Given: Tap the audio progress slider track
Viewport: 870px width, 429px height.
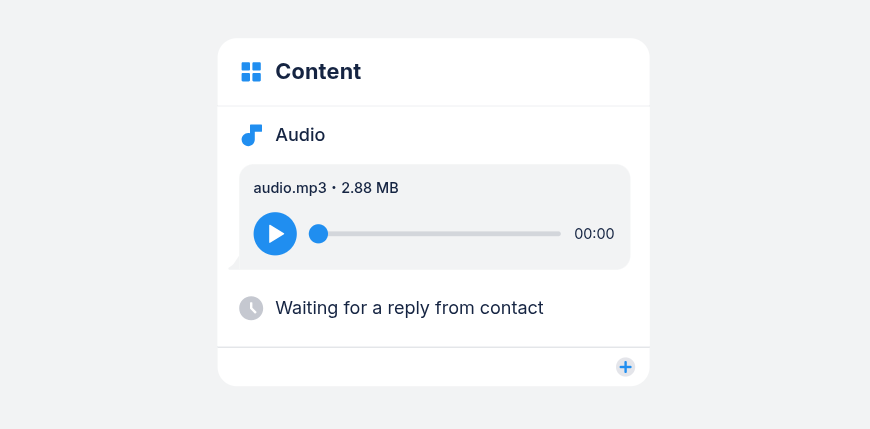Looking at the screenshot, I should tap(440, 234).
